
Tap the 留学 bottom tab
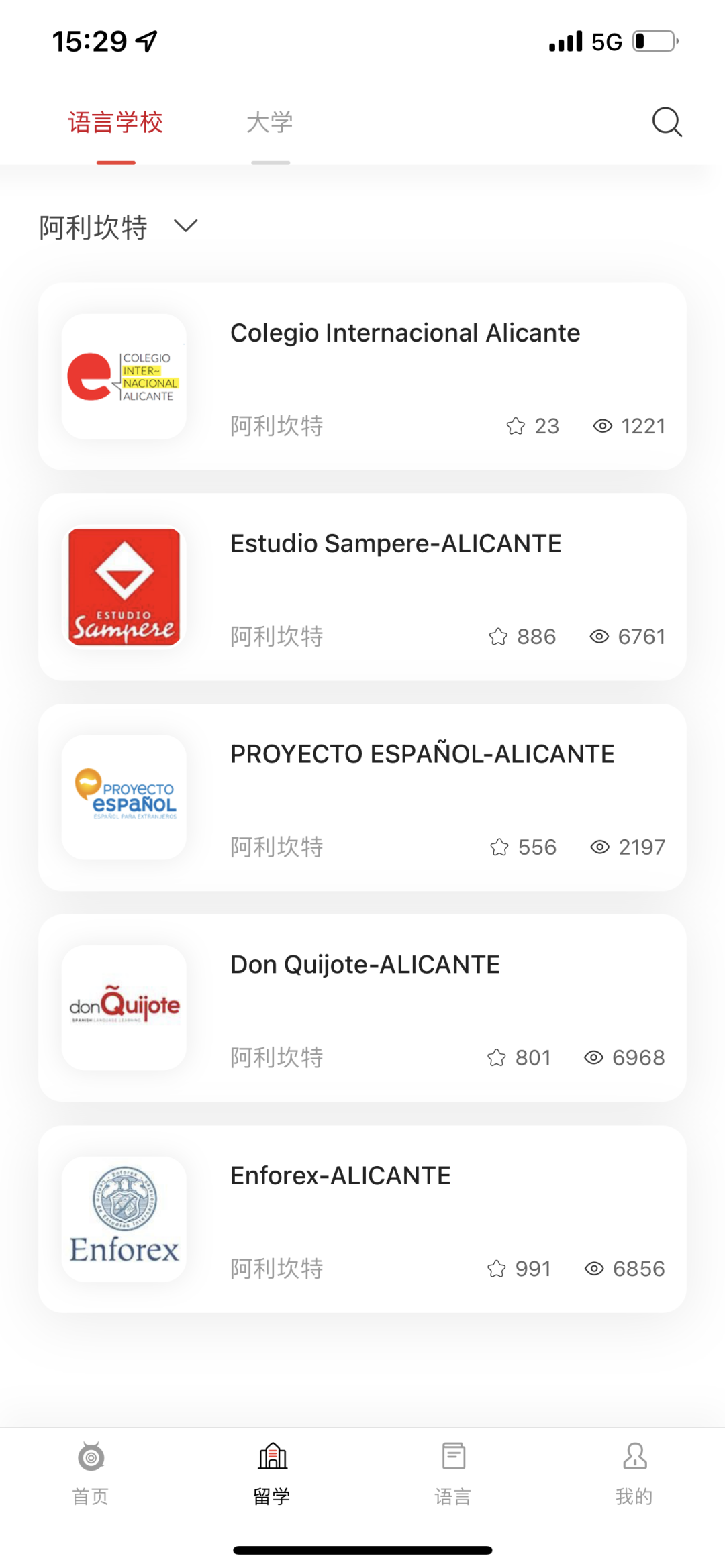(x=272, y=1473)
